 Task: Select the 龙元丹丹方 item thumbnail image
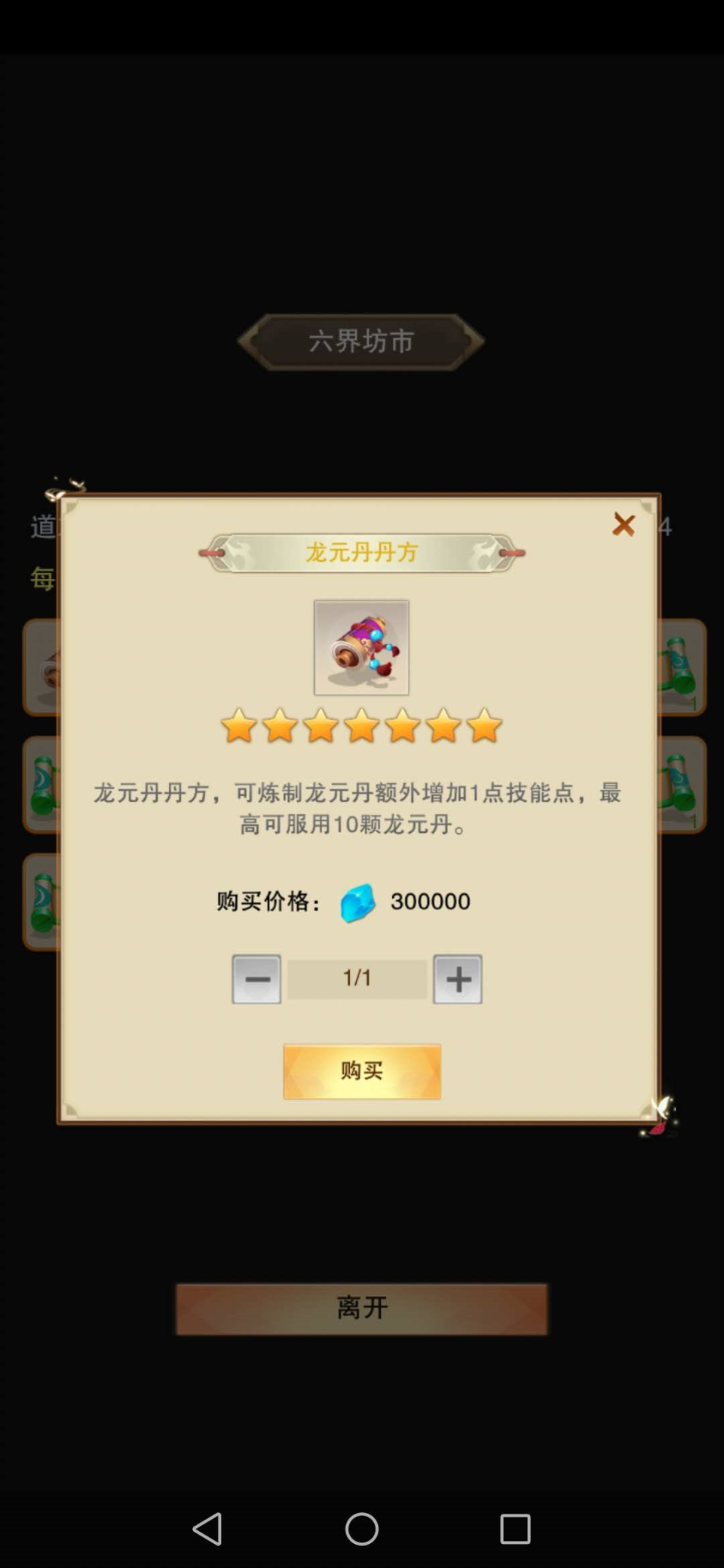(361, 647)
